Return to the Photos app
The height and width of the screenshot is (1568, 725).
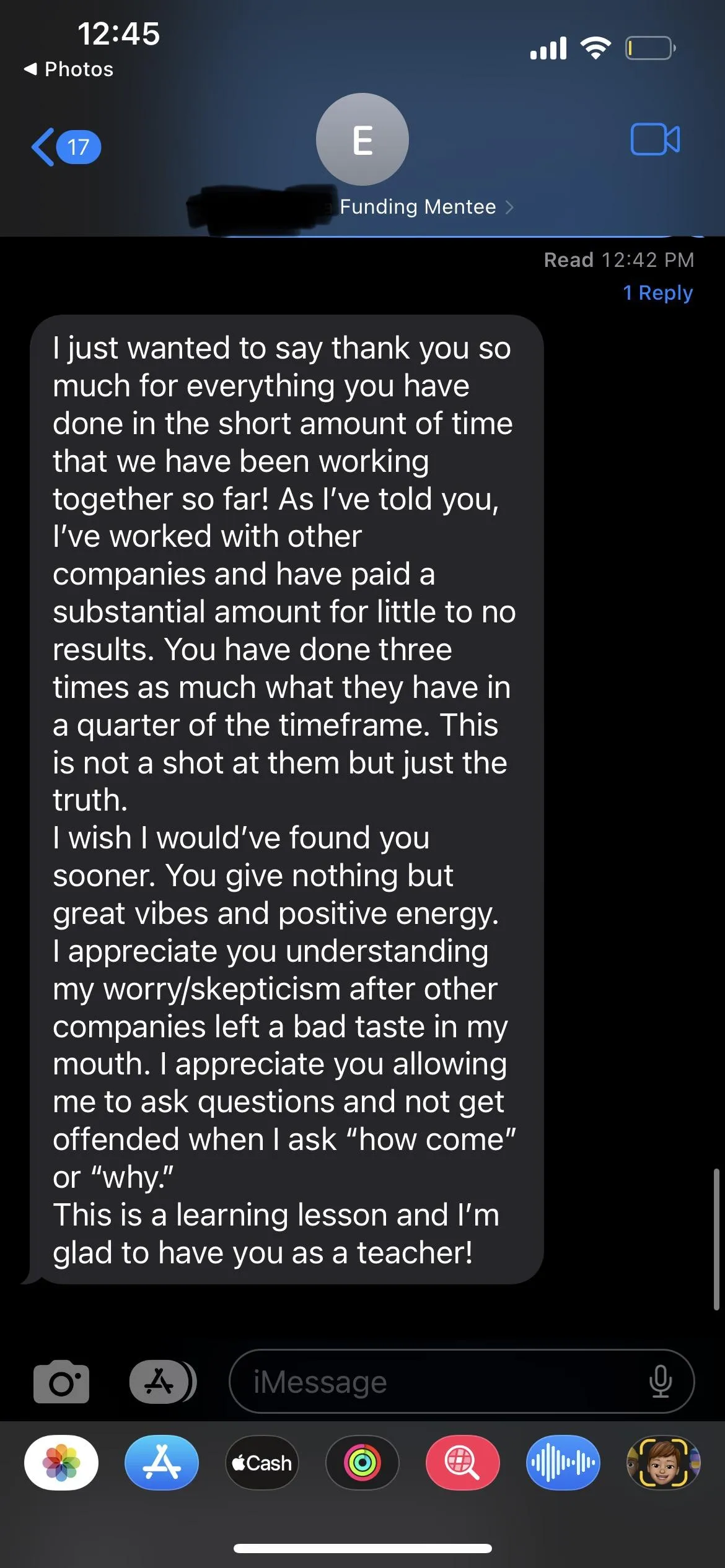click(x=68, y=69)
